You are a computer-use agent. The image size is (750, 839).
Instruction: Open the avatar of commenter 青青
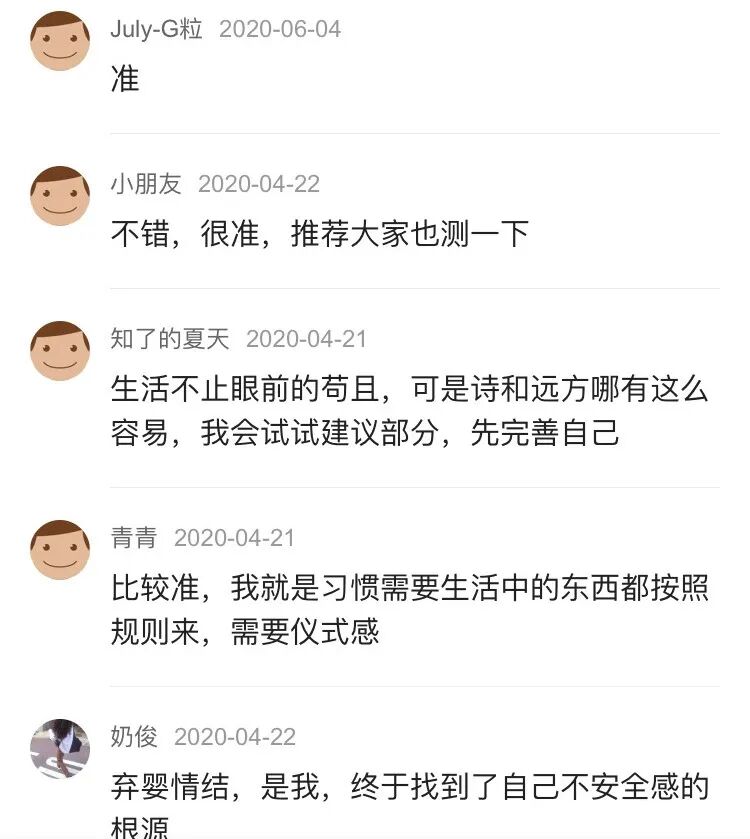tap(60, 550)
